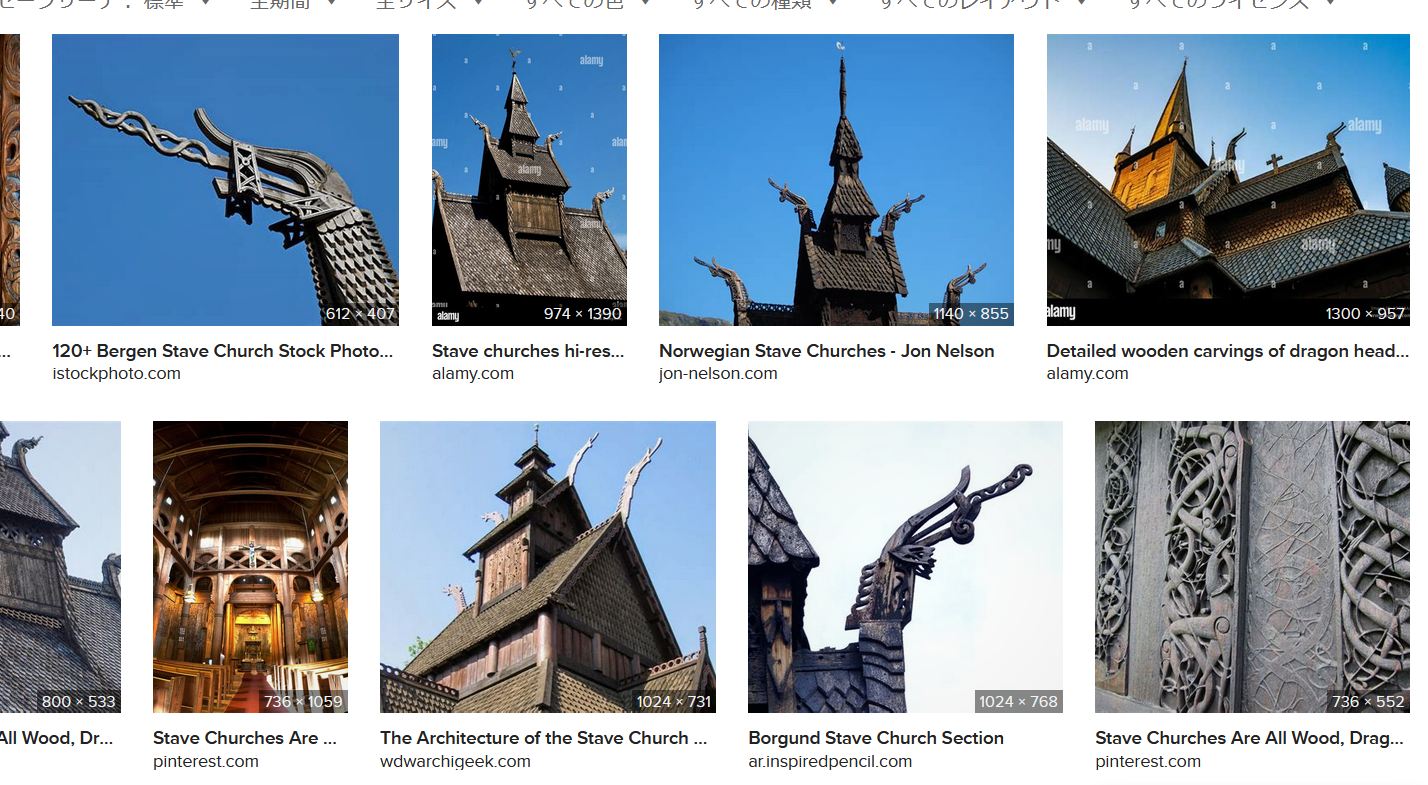Expand the すべての色 color filter
The width and height of the screenshot is (1428, 785).
[587, 4]
